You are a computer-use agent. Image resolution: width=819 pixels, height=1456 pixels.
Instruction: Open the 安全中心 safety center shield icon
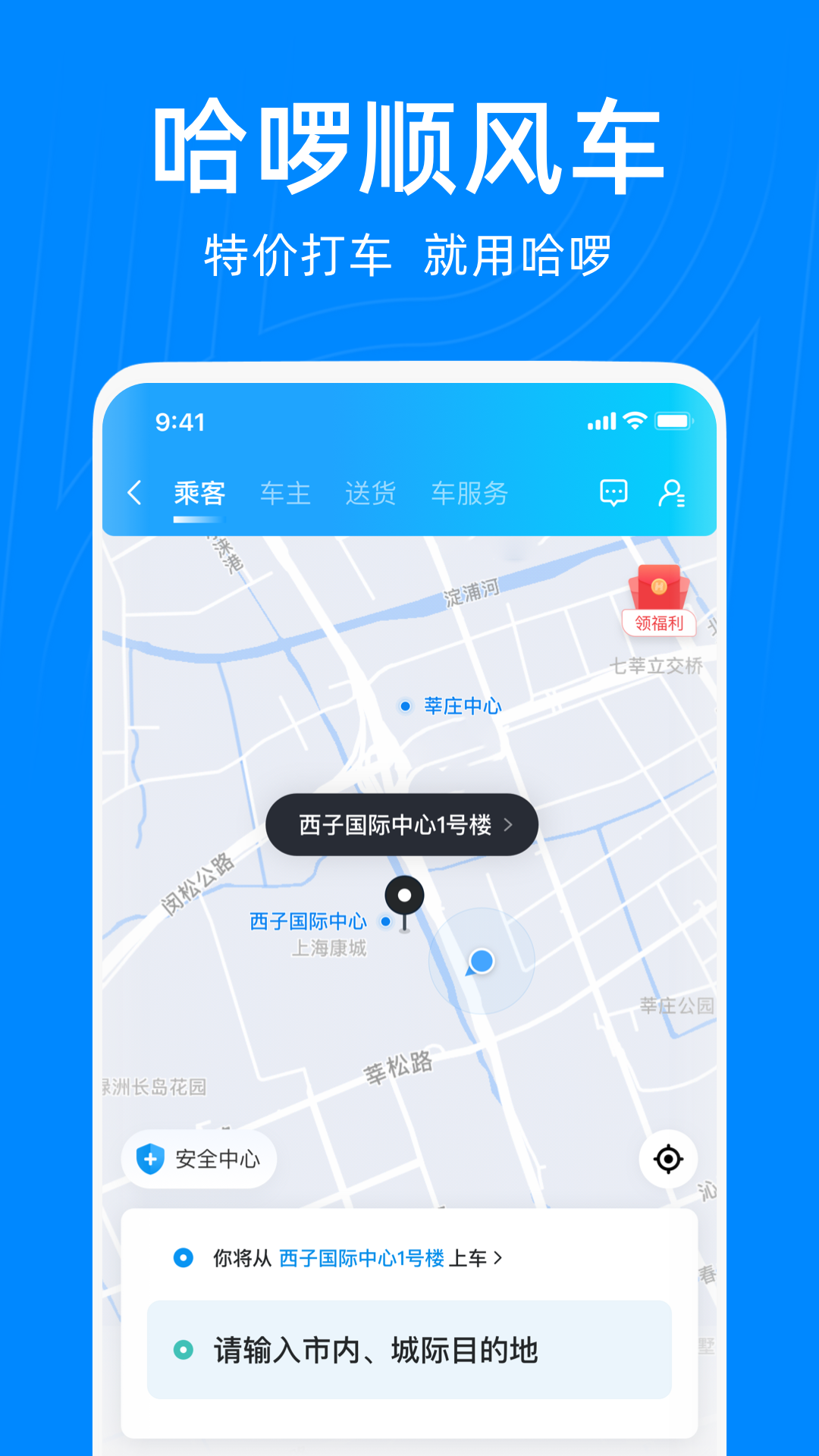point(199,1159)
